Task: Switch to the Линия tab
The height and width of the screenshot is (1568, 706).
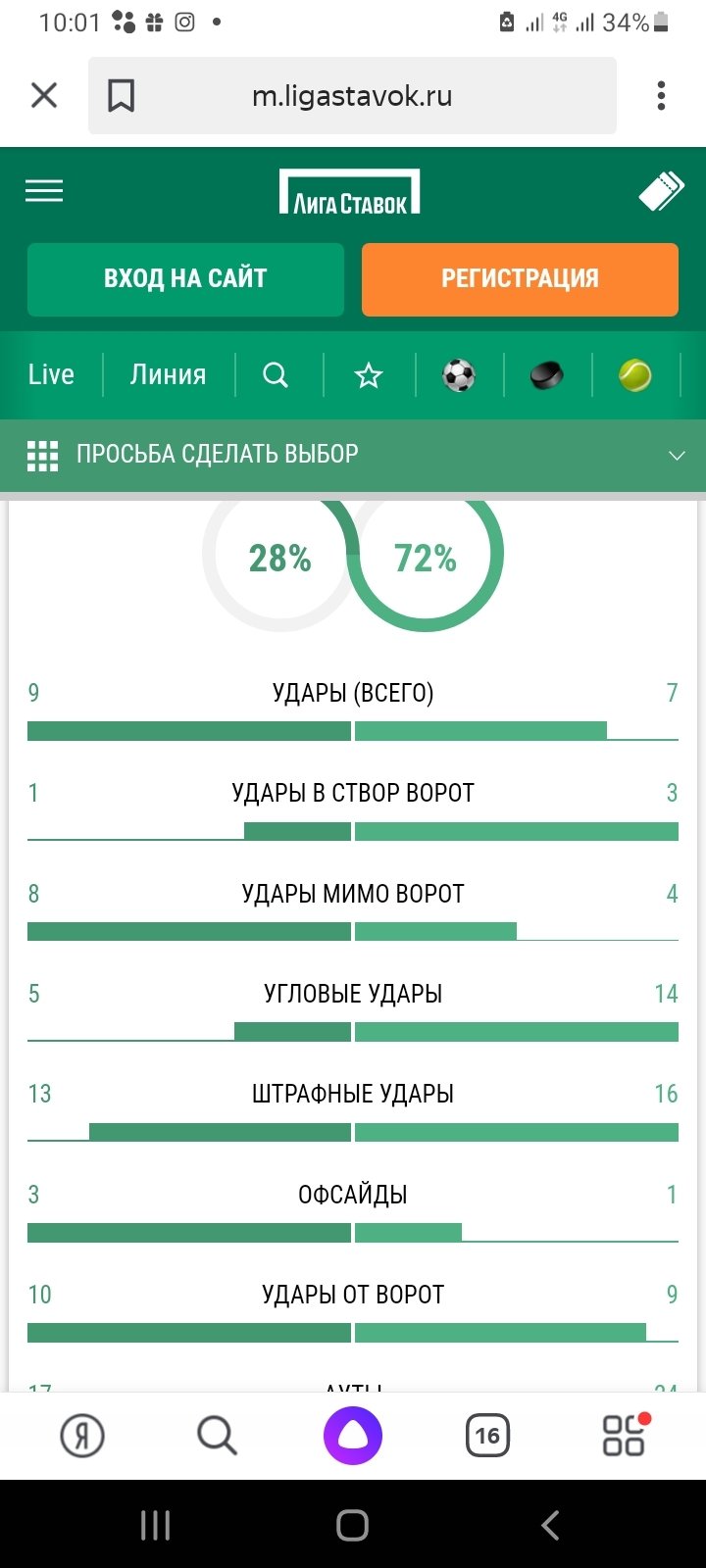Action: (x=169, y=374)
